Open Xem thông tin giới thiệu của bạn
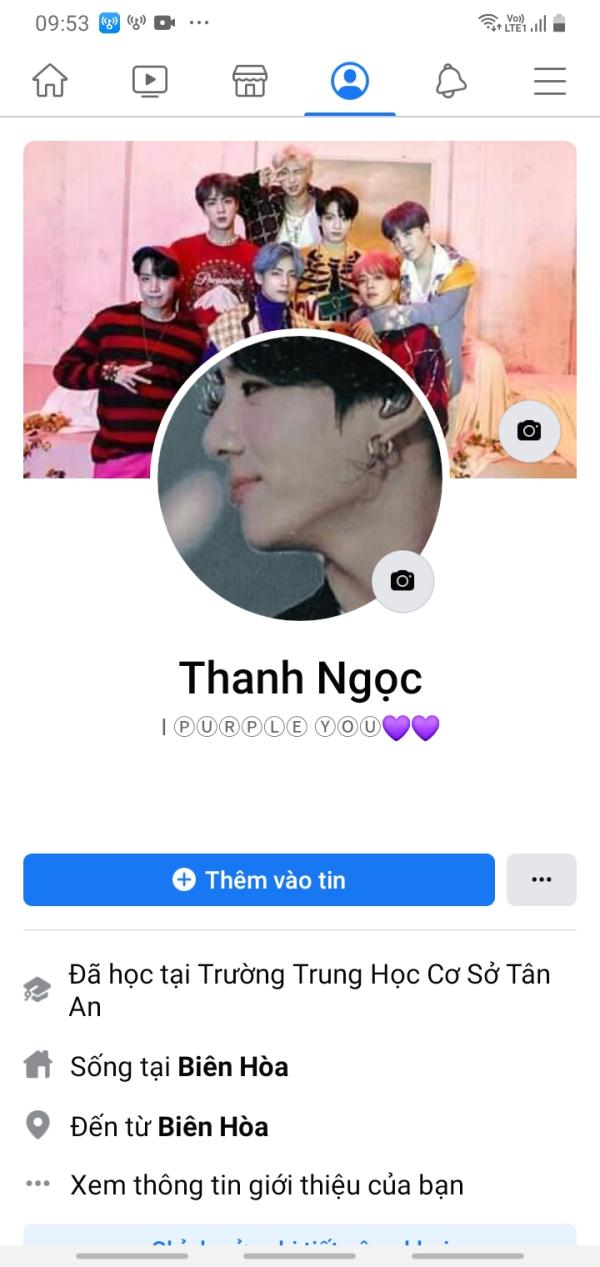This screenshot has width=600, height=1267. click(266, 1185)
